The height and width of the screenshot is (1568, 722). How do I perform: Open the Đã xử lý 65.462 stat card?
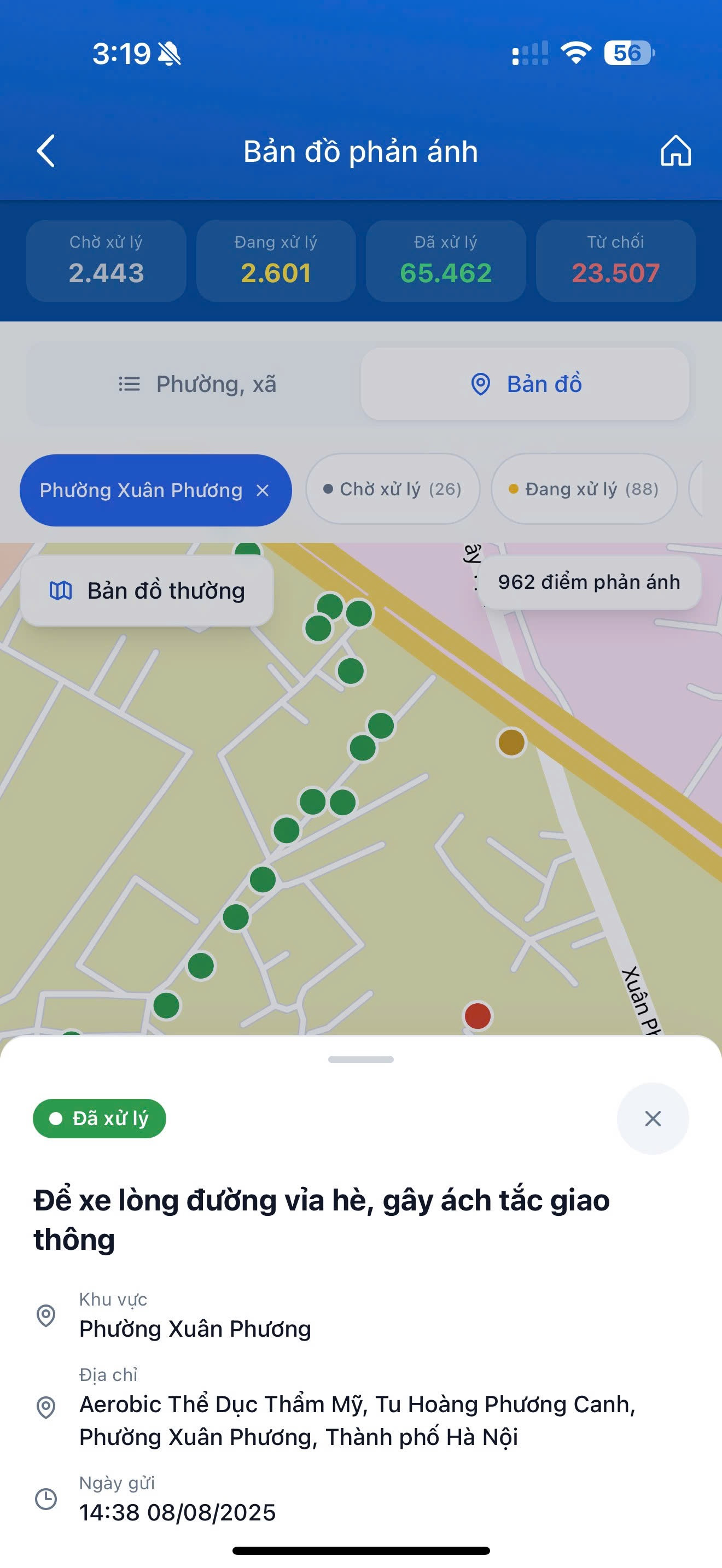(446, 261)
